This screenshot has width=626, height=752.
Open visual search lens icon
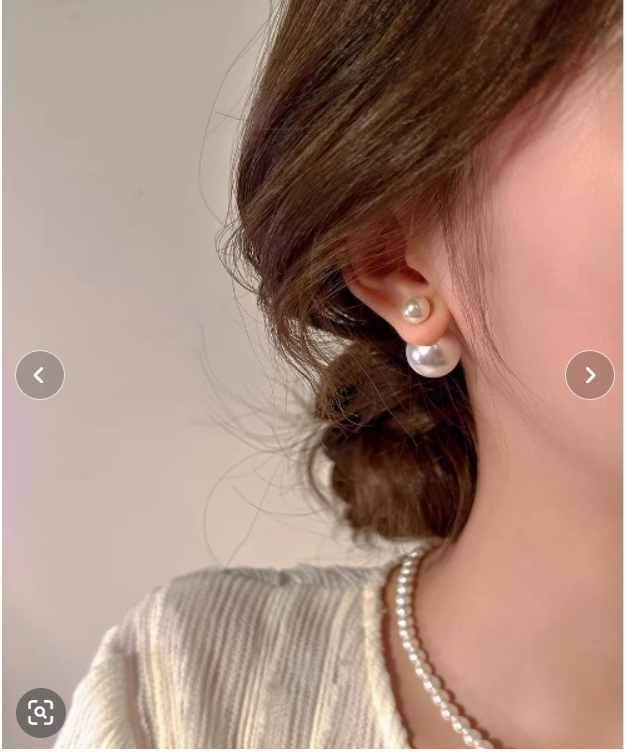click(41, 712)
